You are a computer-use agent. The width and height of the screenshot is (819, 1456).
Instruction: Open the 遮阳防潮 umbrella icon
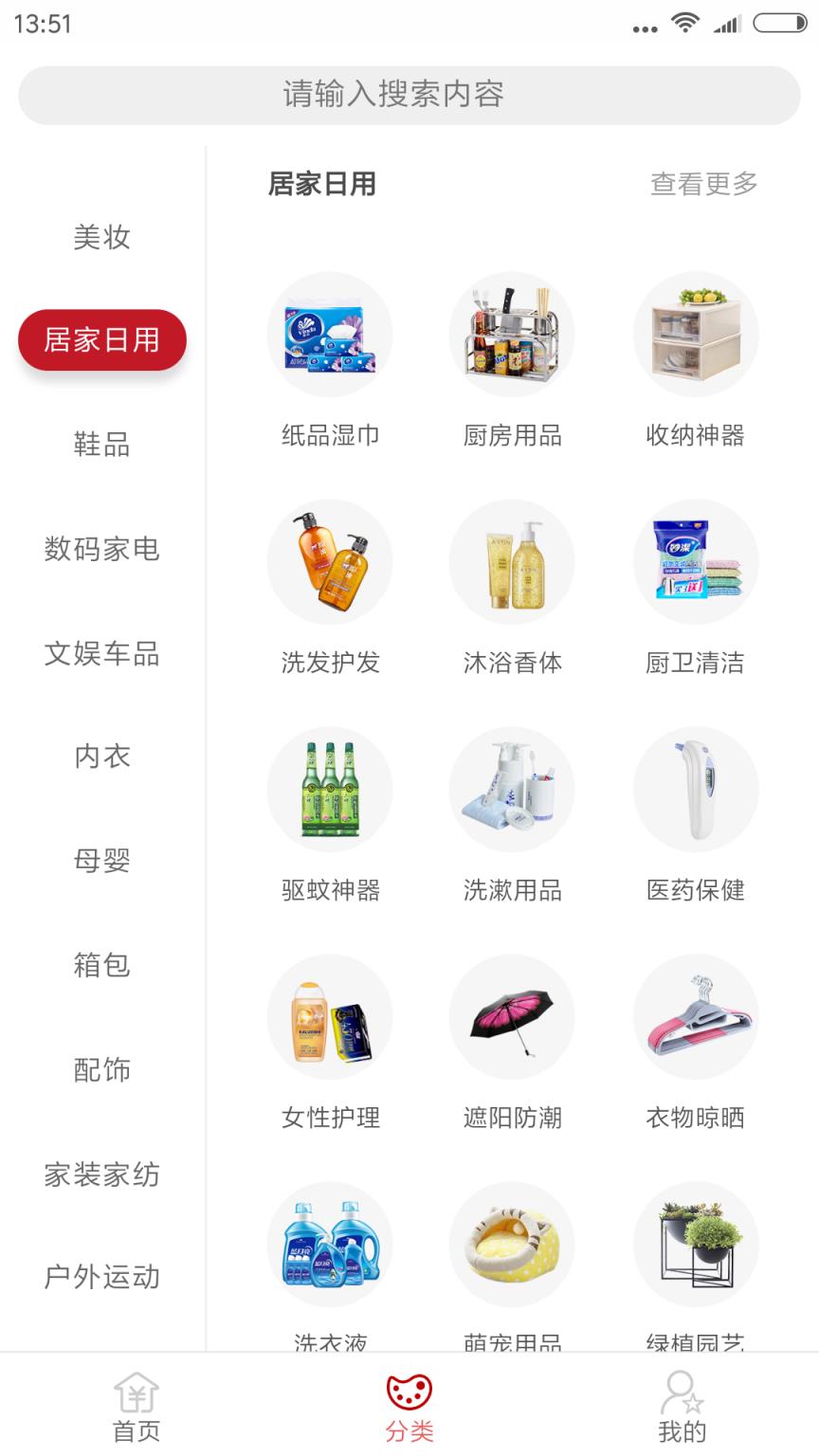point(512,1016)
